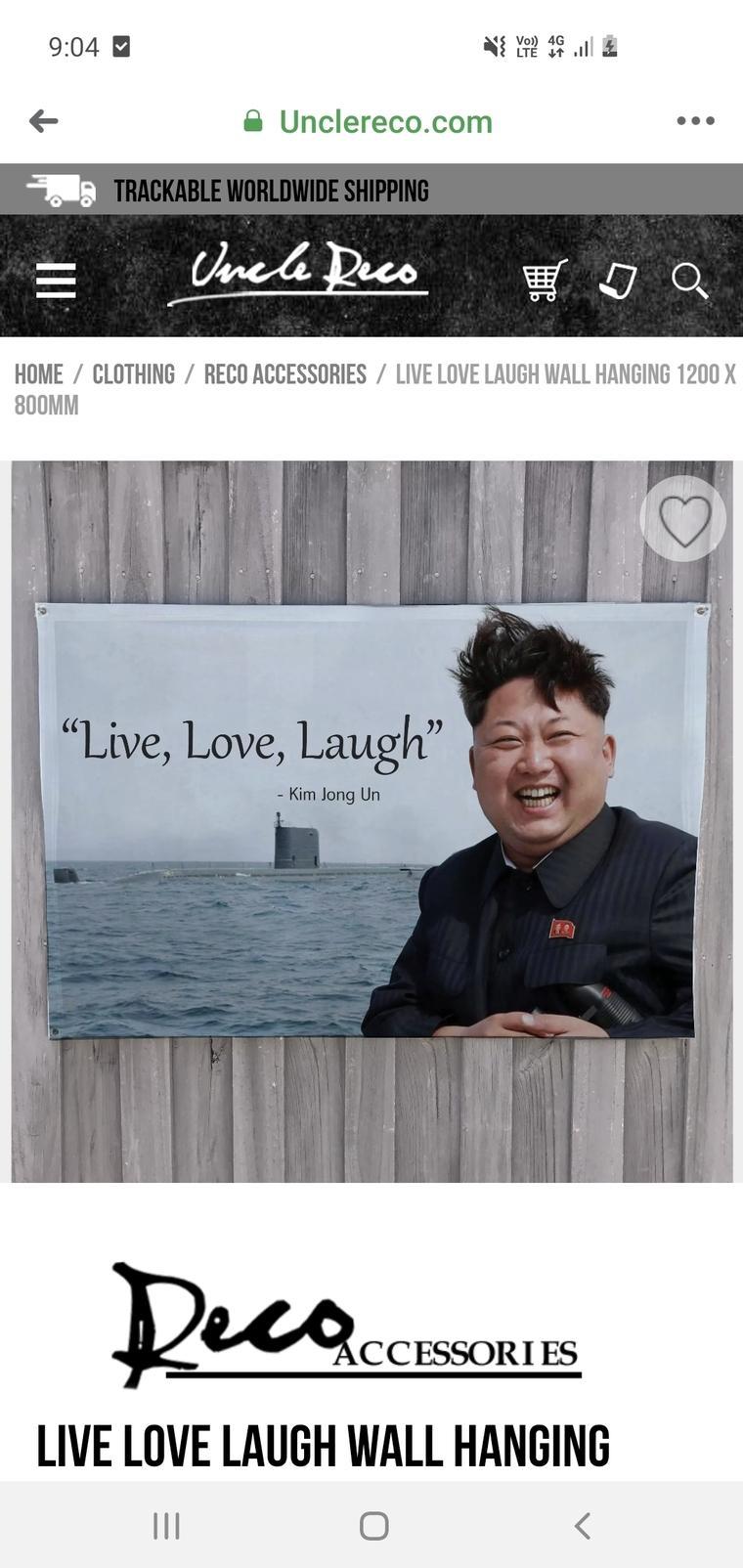Tap the Uncle Reco logo

tap(296, 274)
